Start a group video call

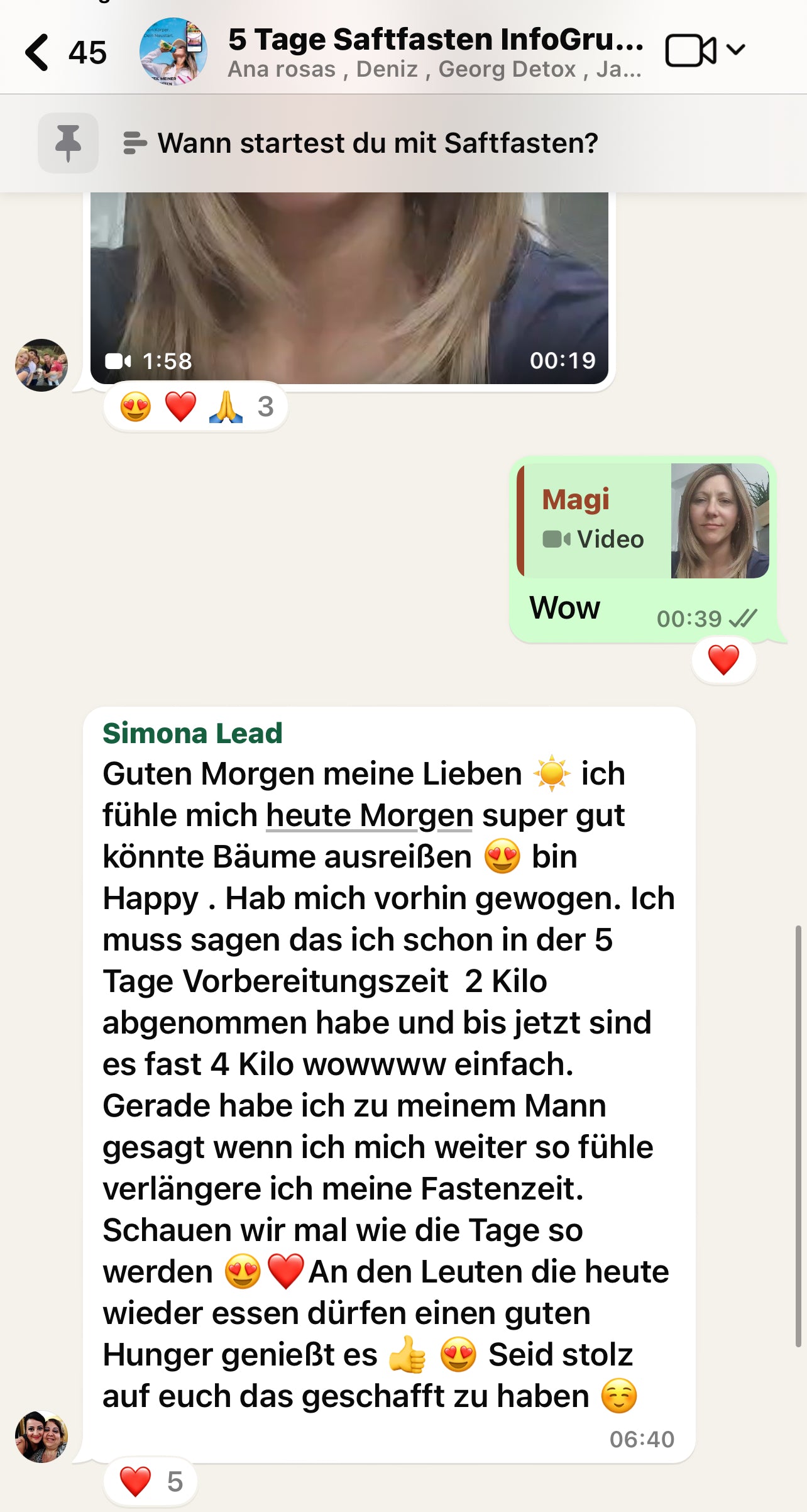coord(691,50)
